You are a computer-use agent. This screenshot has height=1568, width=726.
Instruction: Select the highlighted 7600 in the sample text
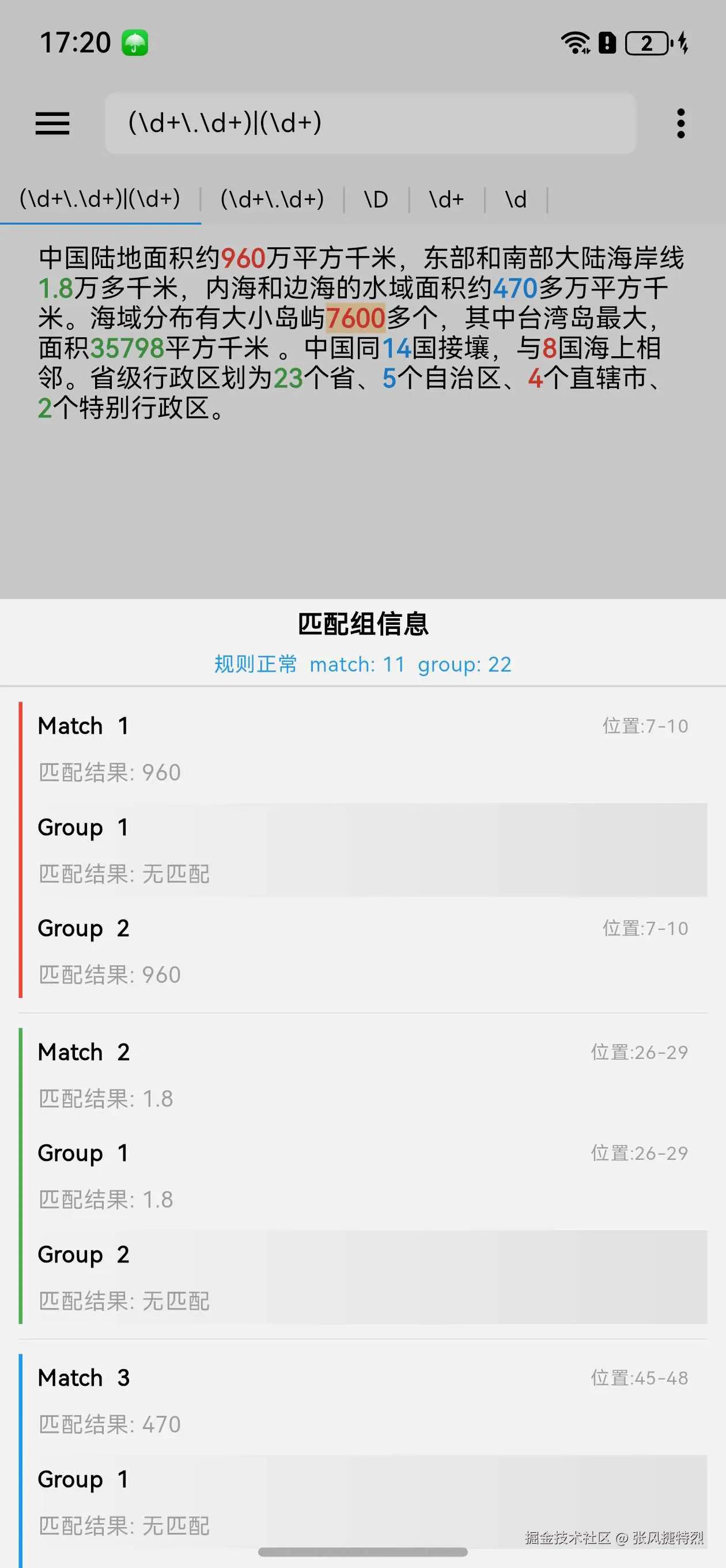click(x=355, y=317)
